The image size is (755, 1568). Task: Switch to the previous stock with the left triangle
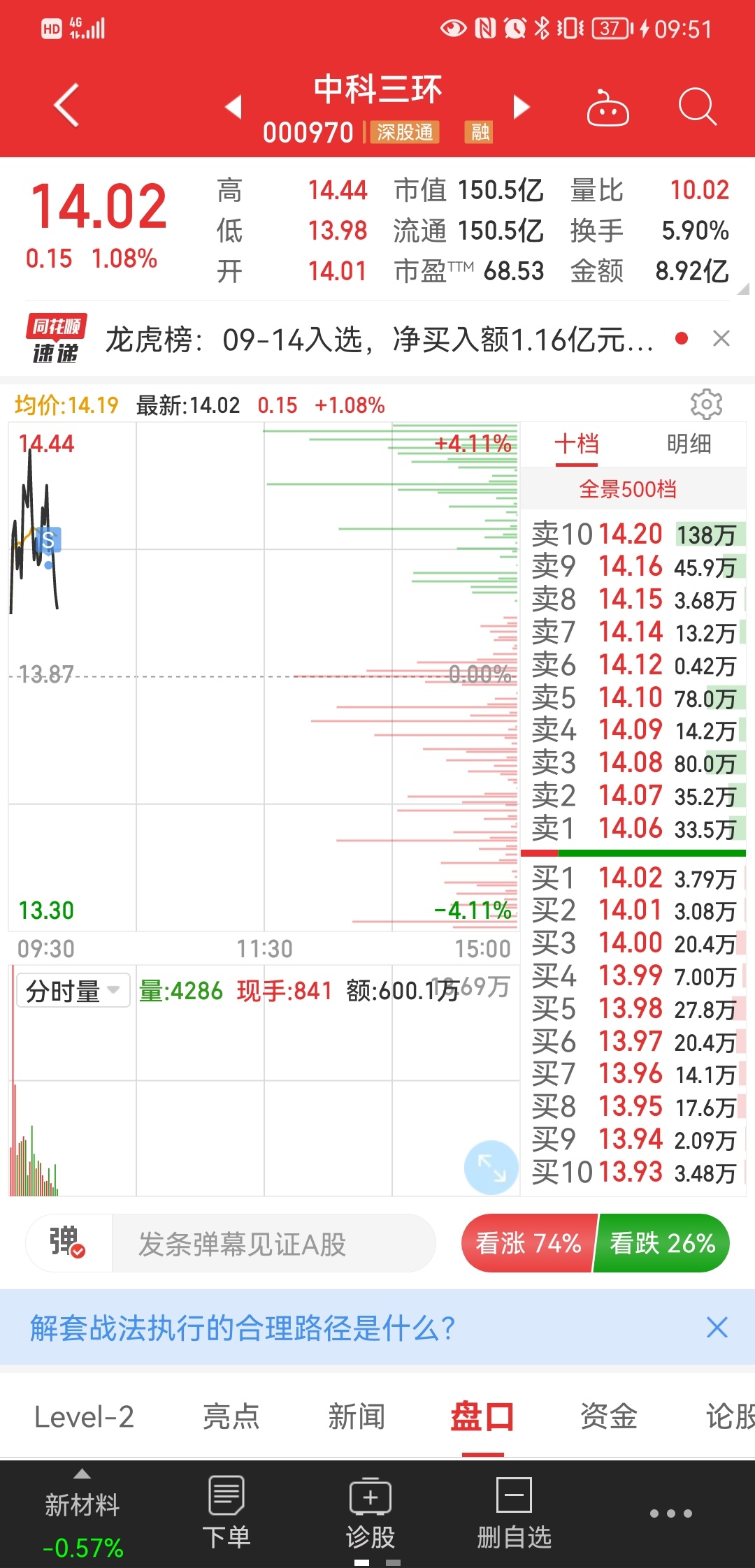233,107
